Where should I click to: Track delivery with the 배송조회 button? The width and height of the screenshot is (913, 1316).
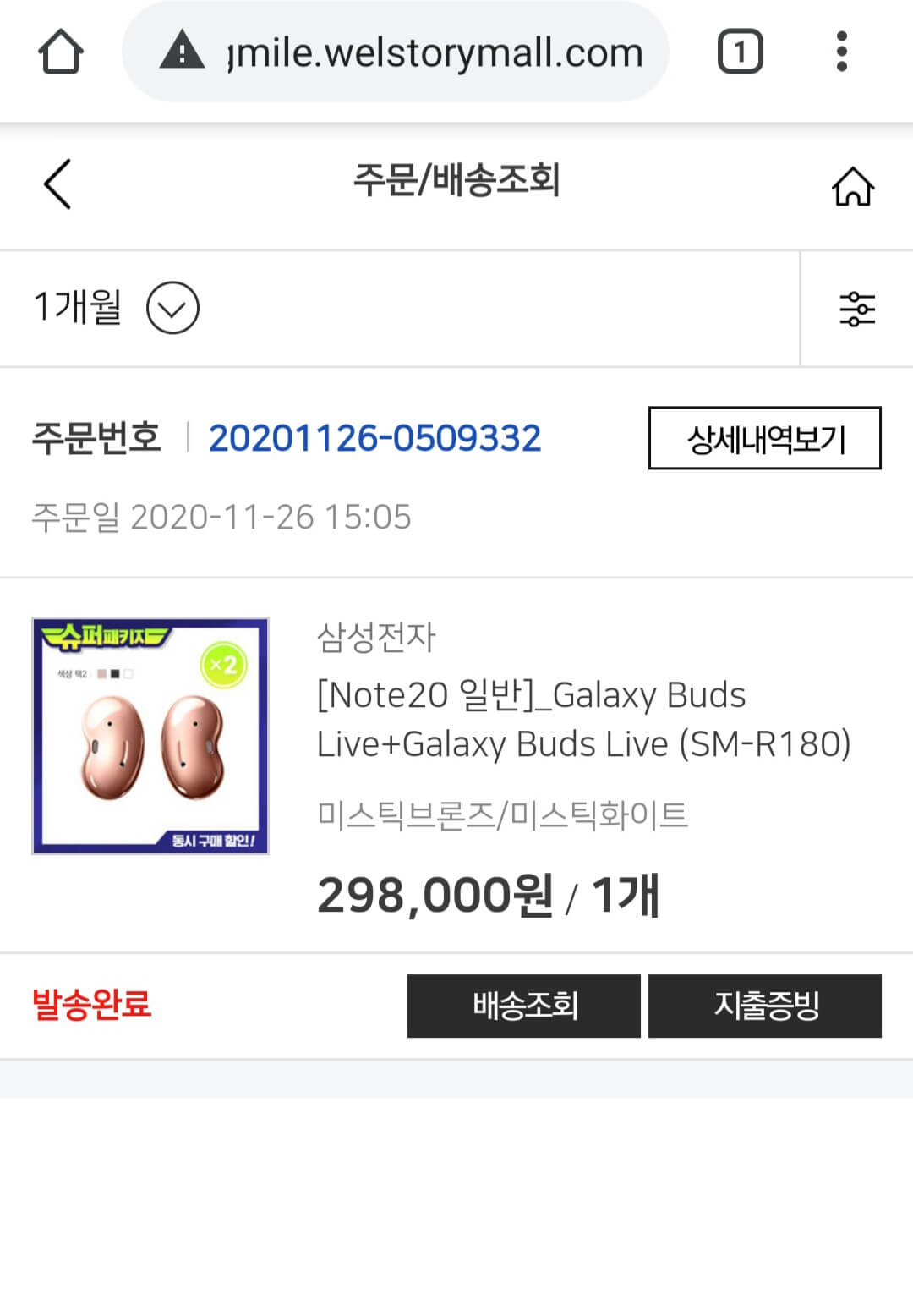coord(523,1006)
